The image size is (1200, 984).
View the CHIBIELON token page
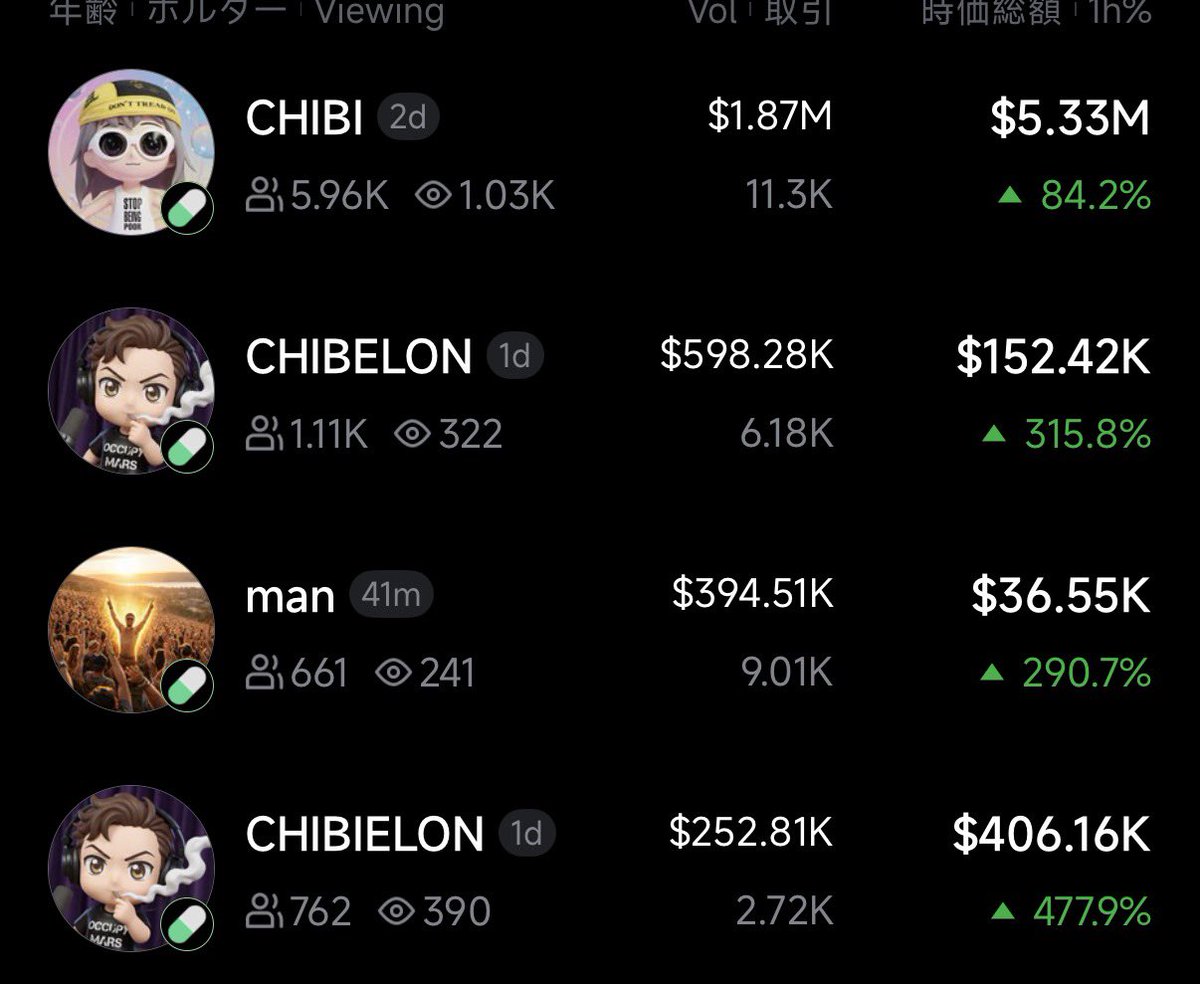[x=364, y=835]
